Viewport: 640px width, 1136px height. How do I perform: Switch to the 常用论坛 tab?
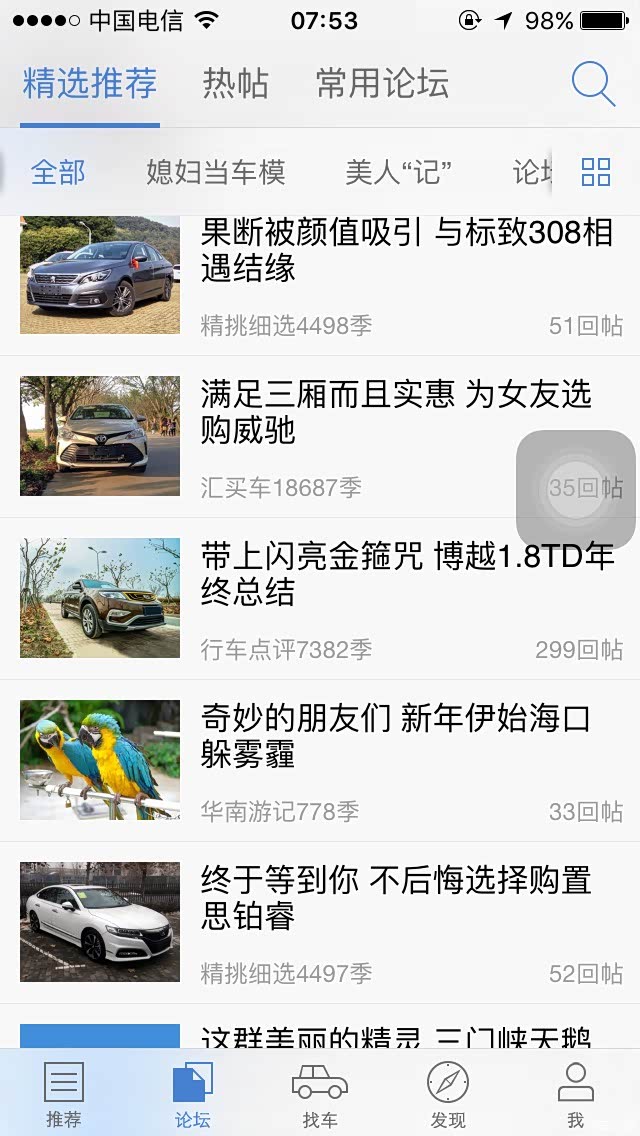point(382,83)
